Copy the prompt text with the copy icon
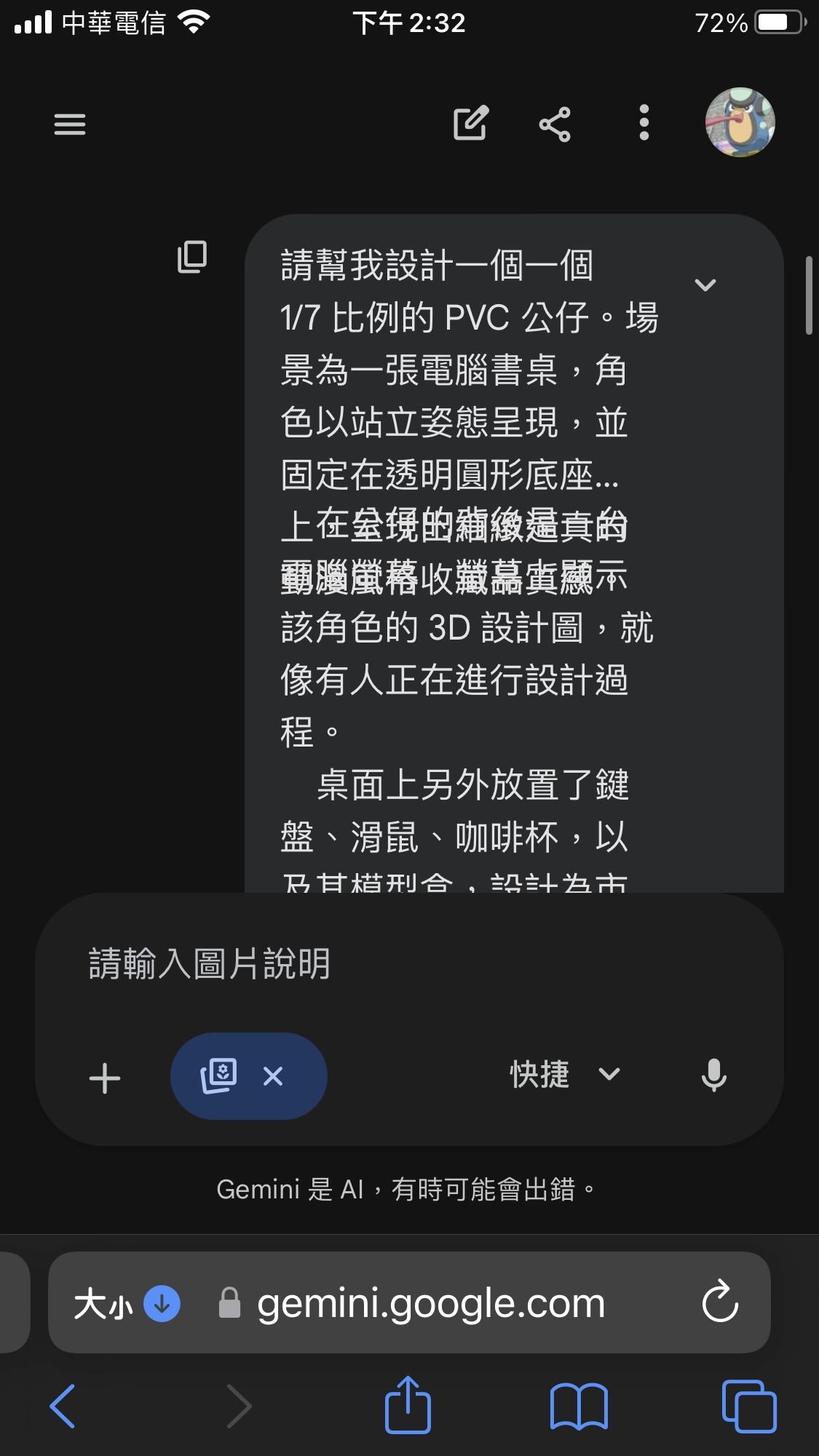819x1456 pixels. click(x=192, y=258)
